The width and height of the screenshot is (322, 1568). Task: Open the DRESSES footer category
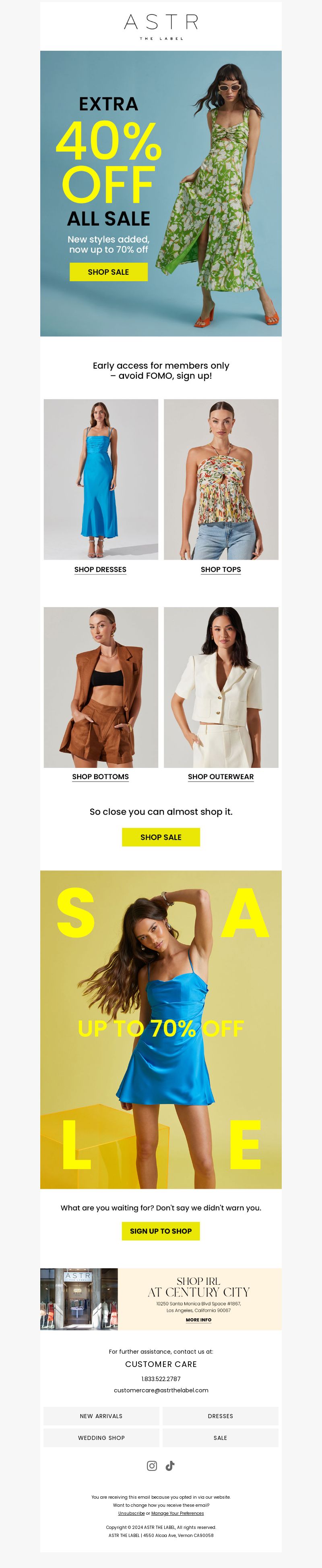coord(220,1416)
